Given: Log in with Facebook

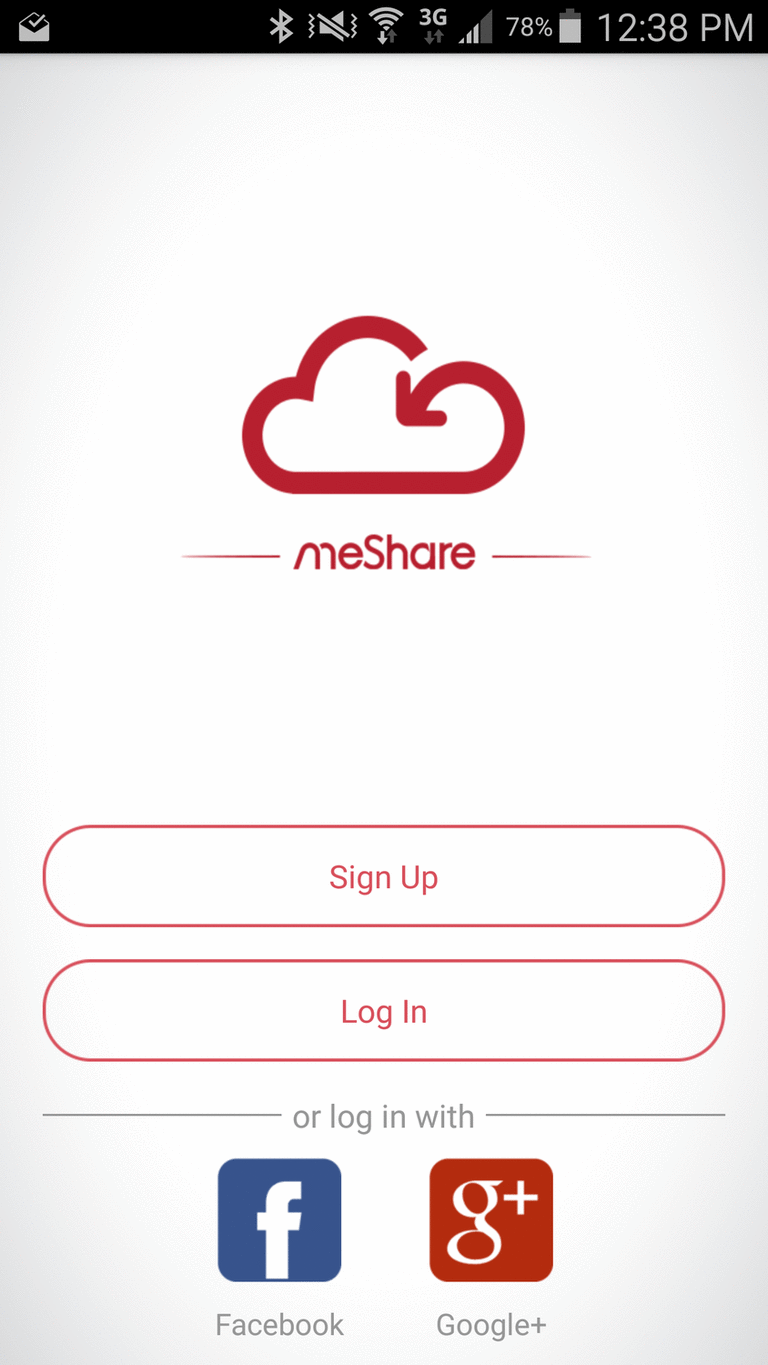Looking at the screenshot, I should 279,1220.
